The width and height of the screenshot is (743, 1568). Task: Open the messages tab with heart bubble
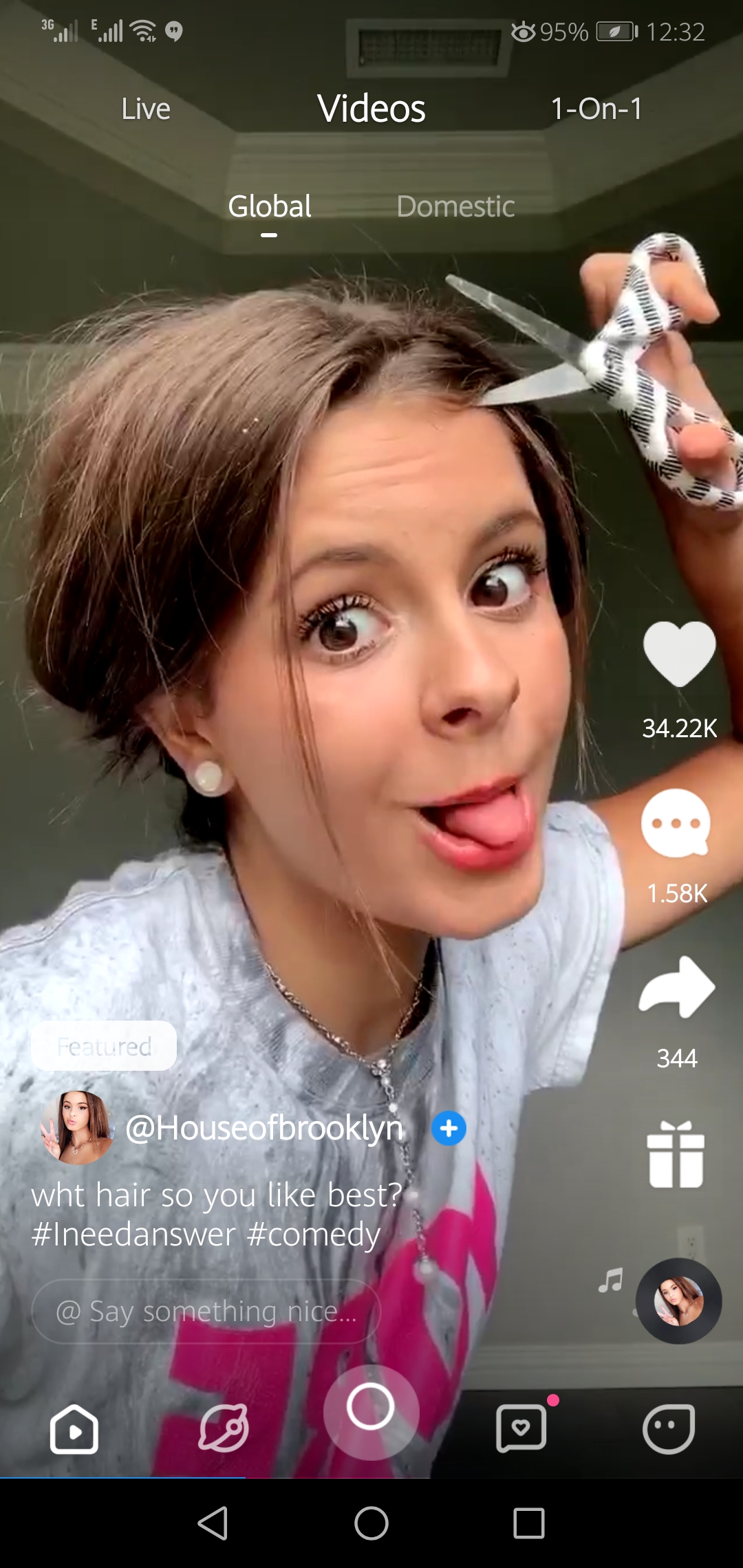pyautogui.click(x=521, y=1429)
